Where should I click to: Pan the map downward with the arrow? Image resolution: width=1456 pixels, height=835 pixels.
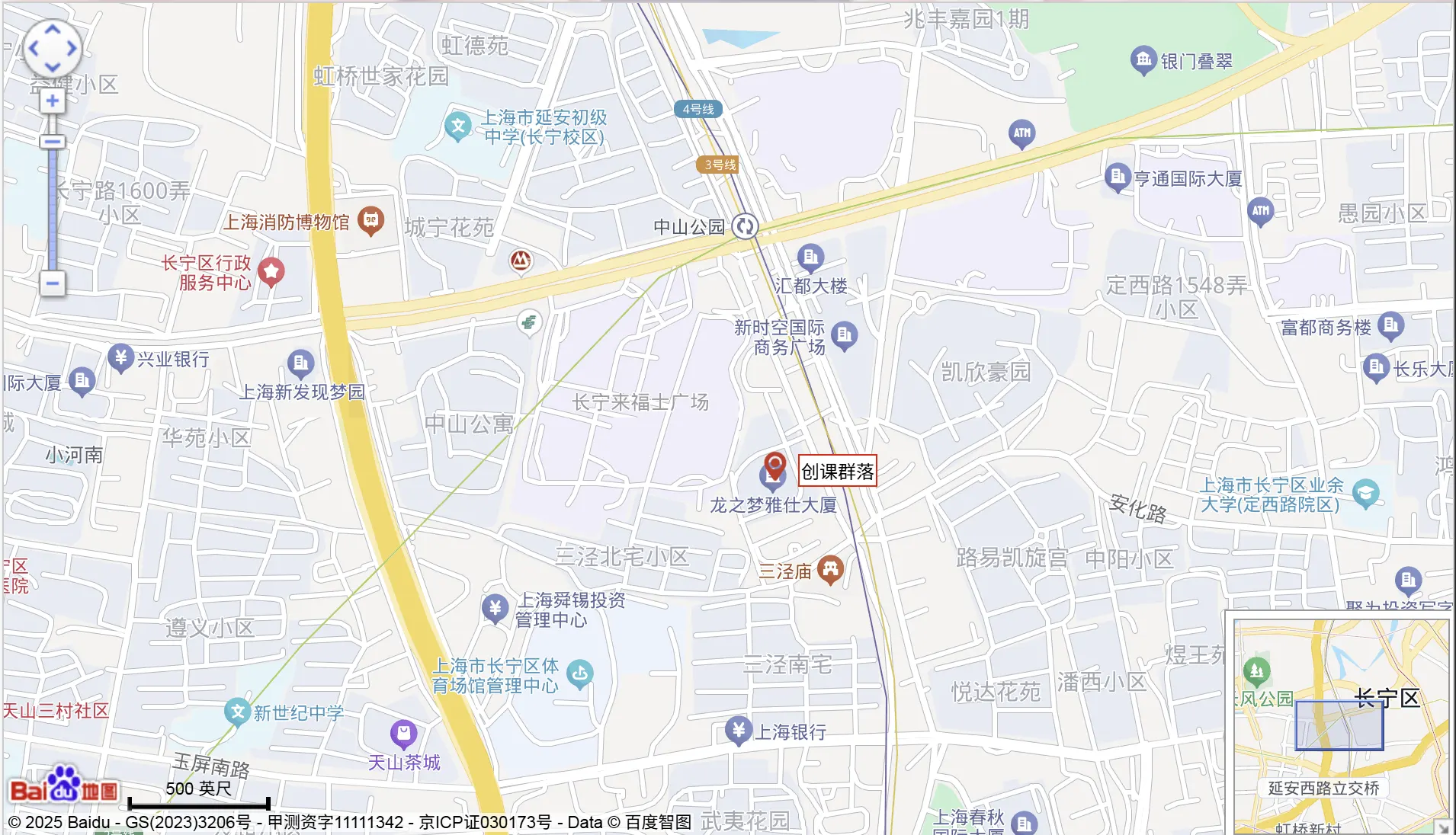pyautogui.click(x=52, y=67)
